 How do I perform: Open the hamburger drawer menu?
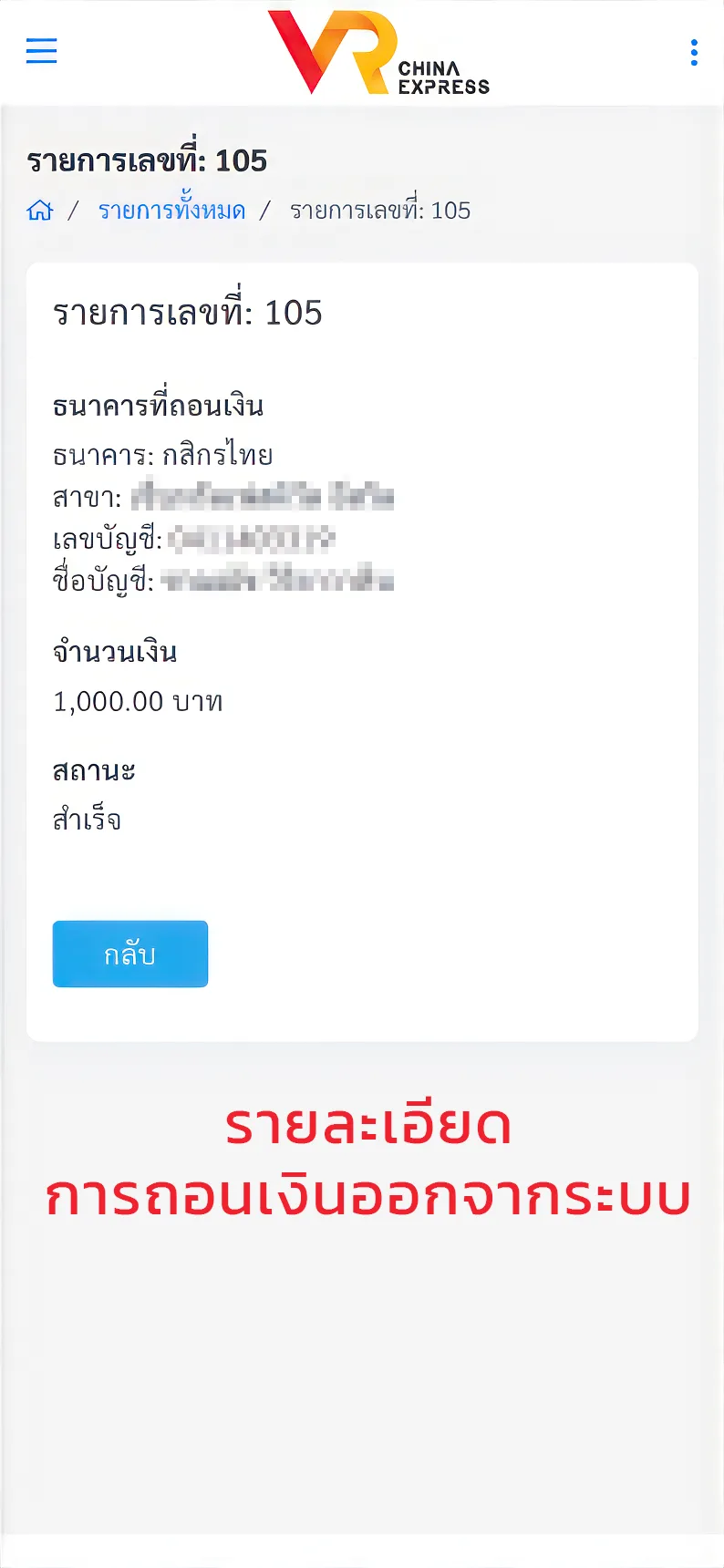(42, 51)
